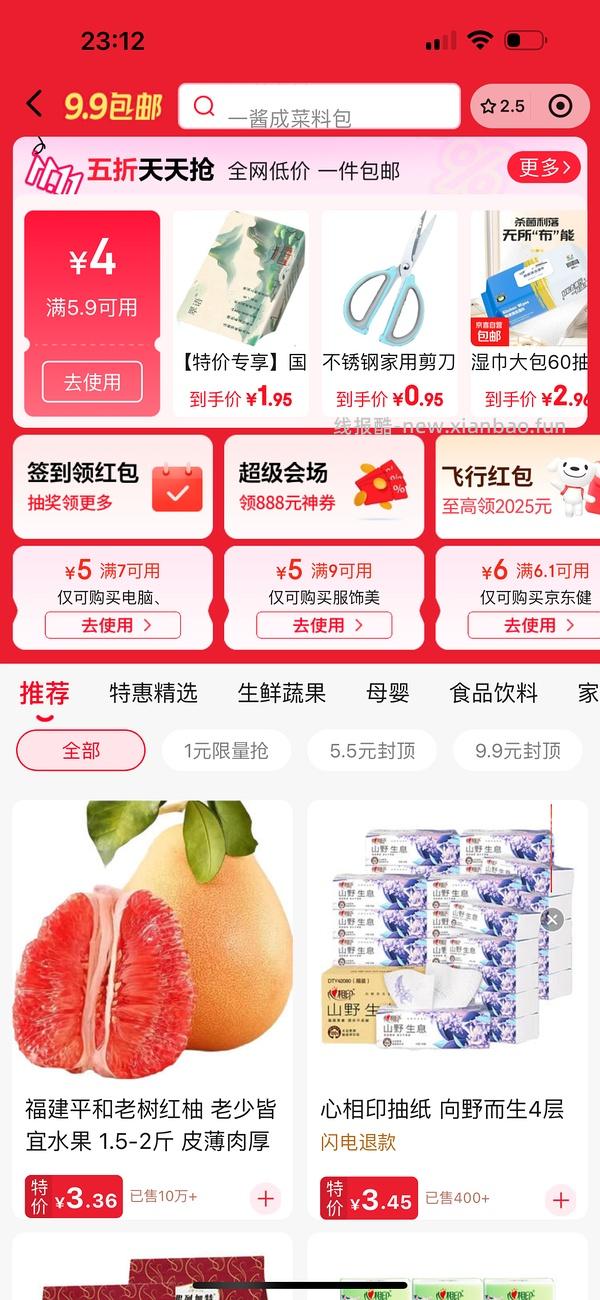The height and width of the screenshot is (1300, 600).
Task: Open 更多 in the 五折天天抢 banner
Action: pos(543,167)
